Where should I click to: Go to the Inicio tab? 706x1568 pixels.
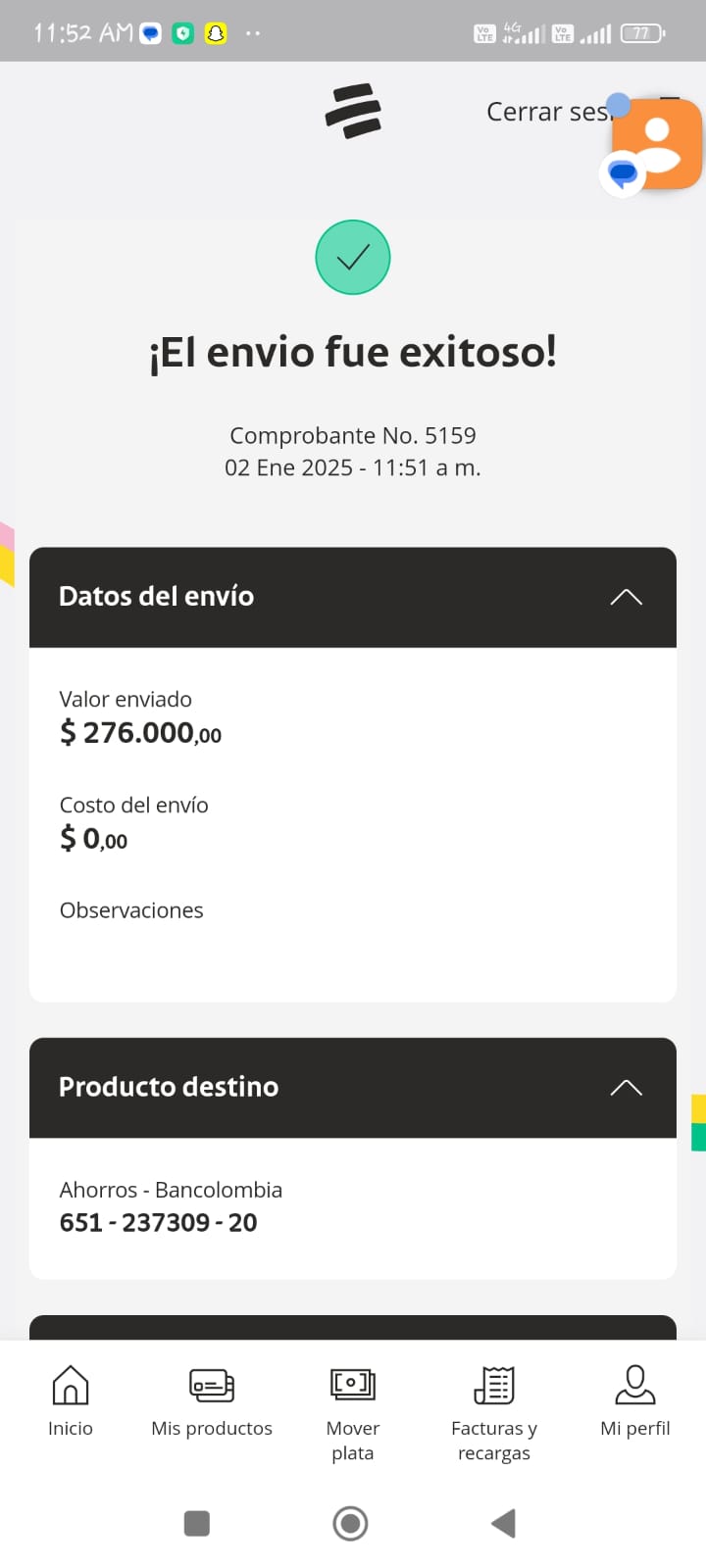pyautogui.click(x=71, y=1401)
